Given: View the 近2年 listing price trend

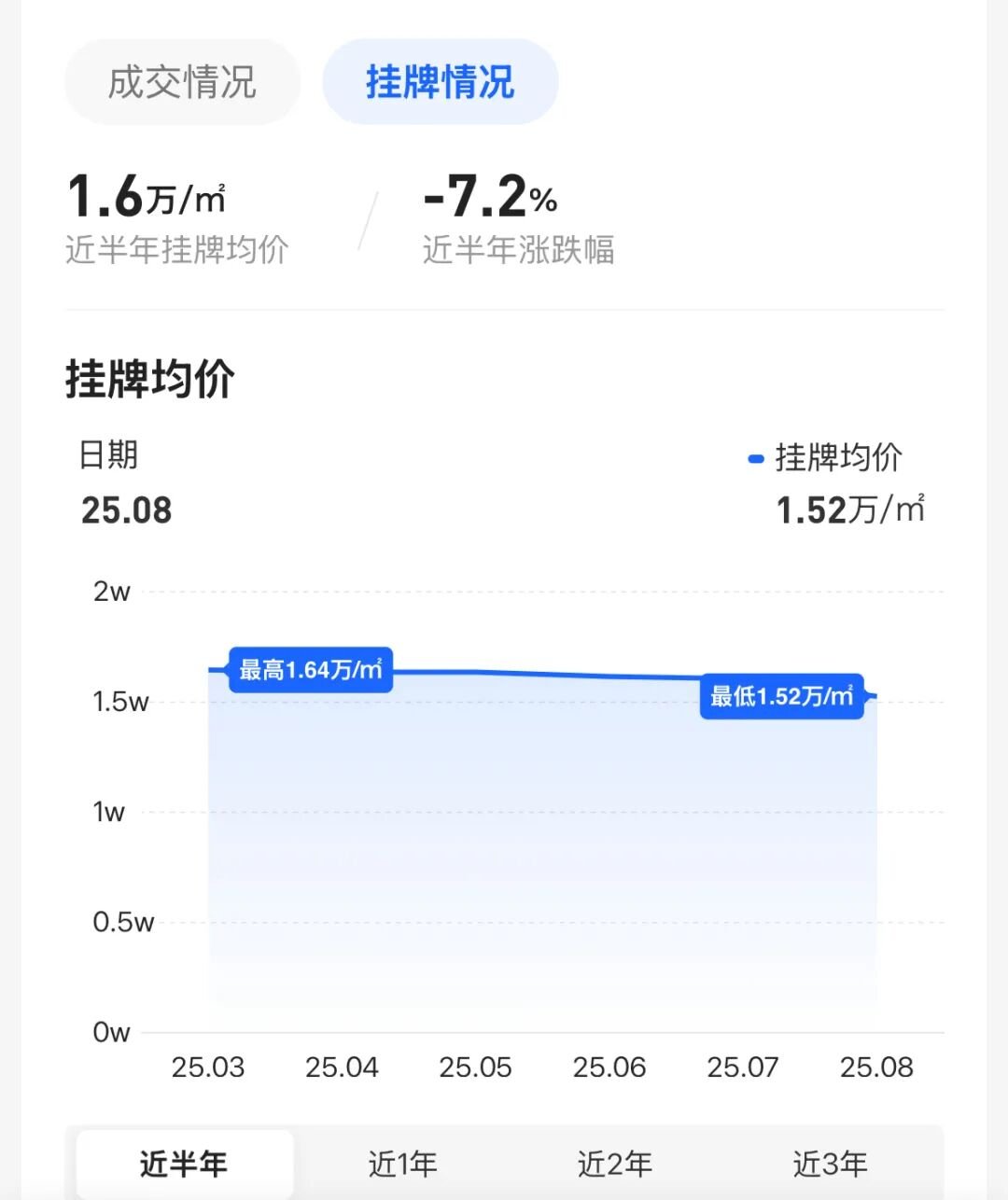Looking at the screenshot, I should 614,1164.
